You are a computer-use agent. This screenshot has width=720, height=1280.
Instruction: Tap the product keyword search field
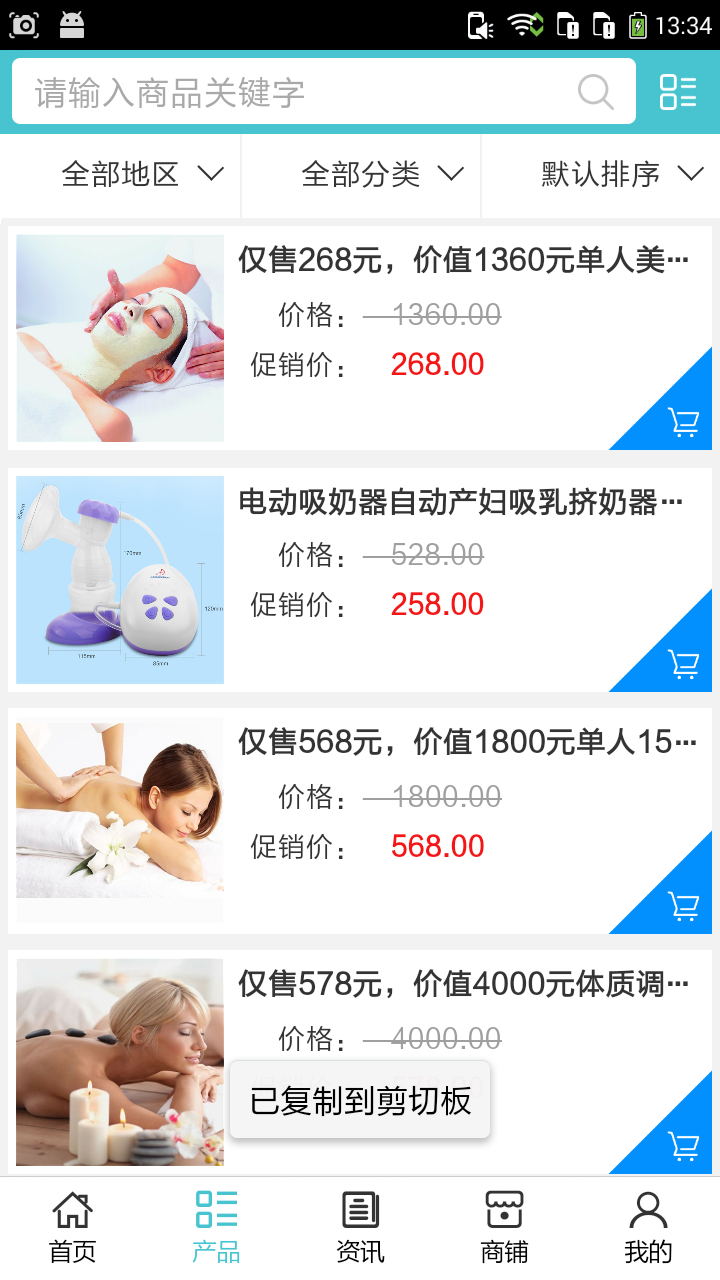pos(300,92)
